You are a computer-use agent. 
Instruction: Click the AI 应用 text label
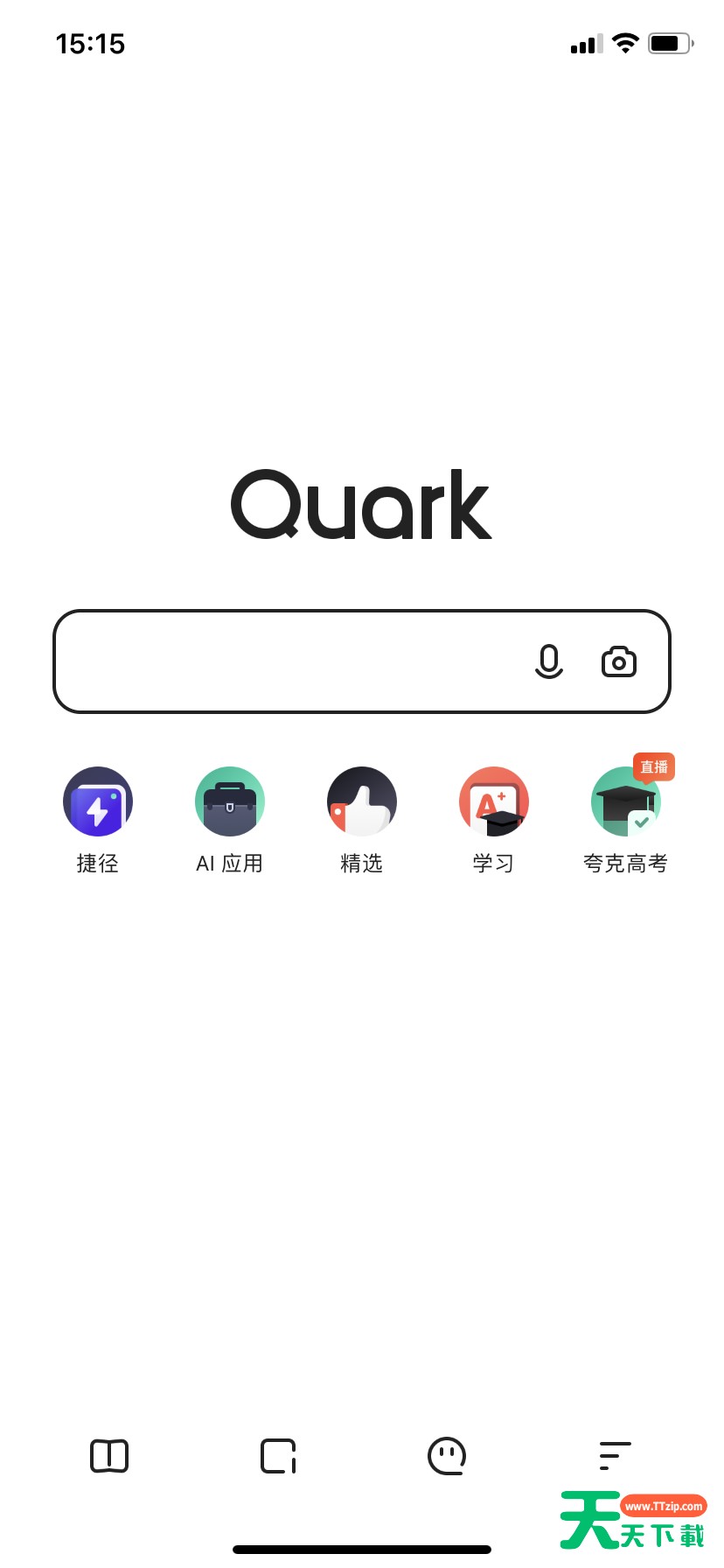(229, 863)
